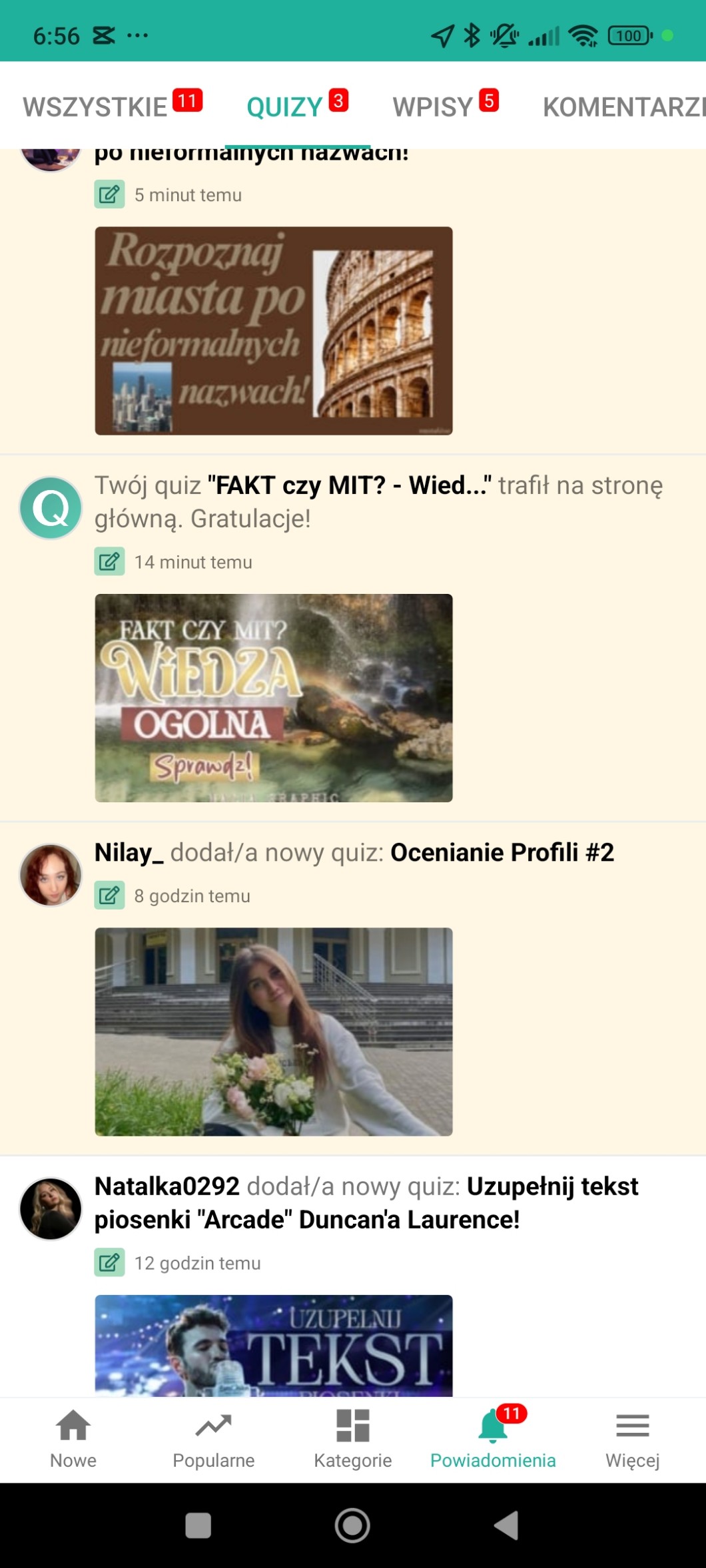This screenshot has height=1568, width=706.
Task: Open the Powiadomienia bell tab
Action: click(493, 1439)
